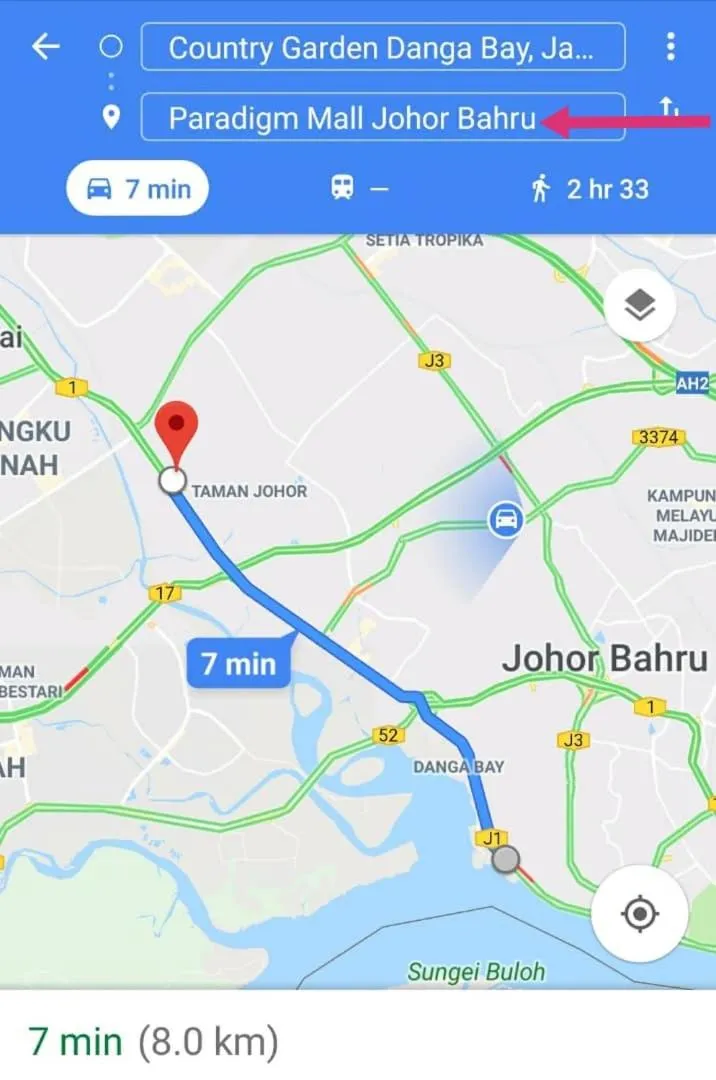The height and width of the screenshot is (1080, 716).
Task: Go back using the top arrow
Action: tap(46, 47)
